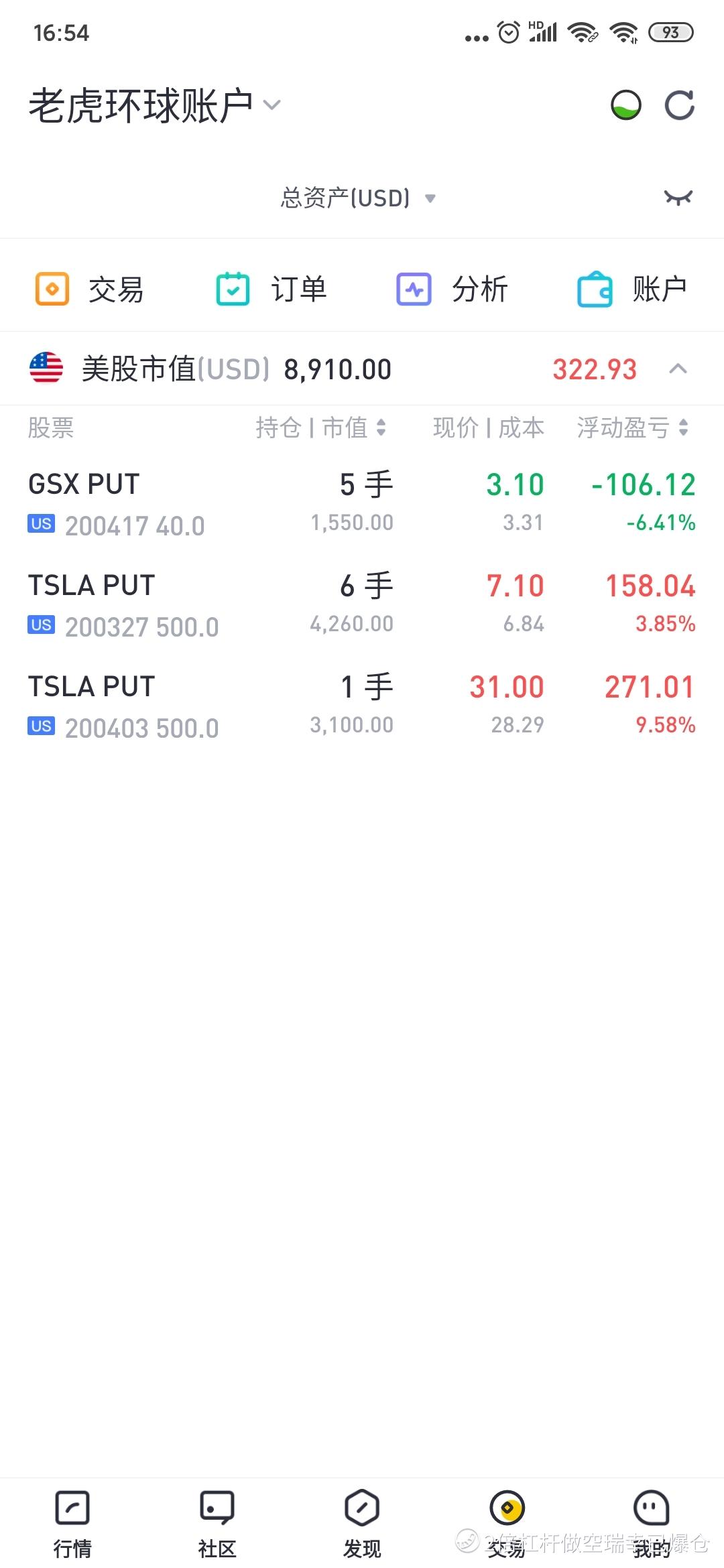The width and height of the screenshot is (724, 1568).
Task: Switch to the 发现 tab
Action: tap(362, 1524)
